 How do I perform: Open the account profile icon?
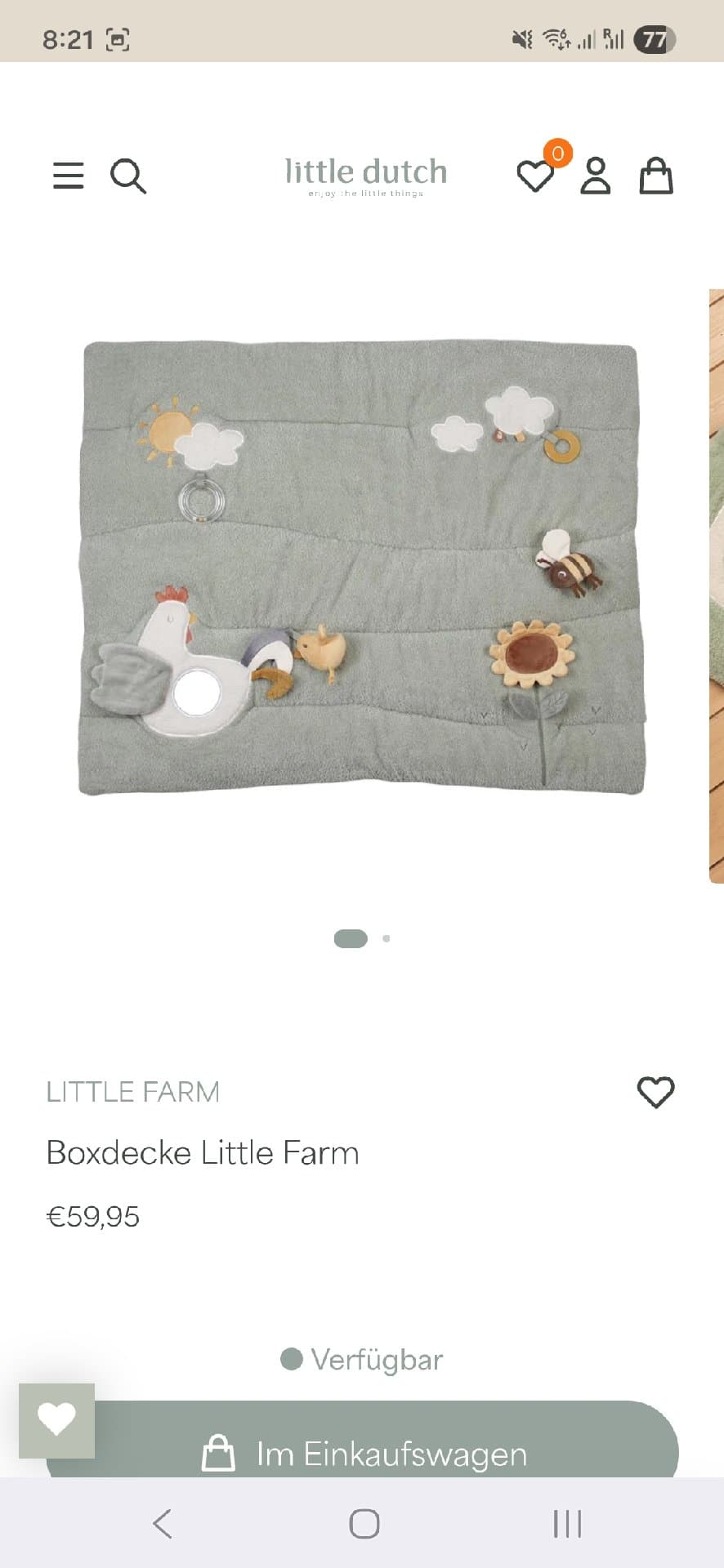(x=596, y=176)
